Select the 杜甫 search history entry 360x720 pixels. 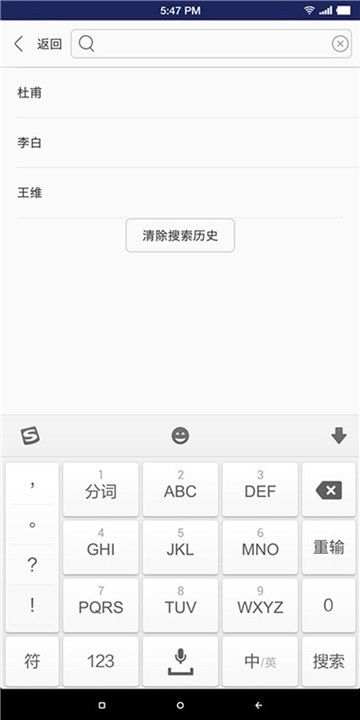[180, 93]
